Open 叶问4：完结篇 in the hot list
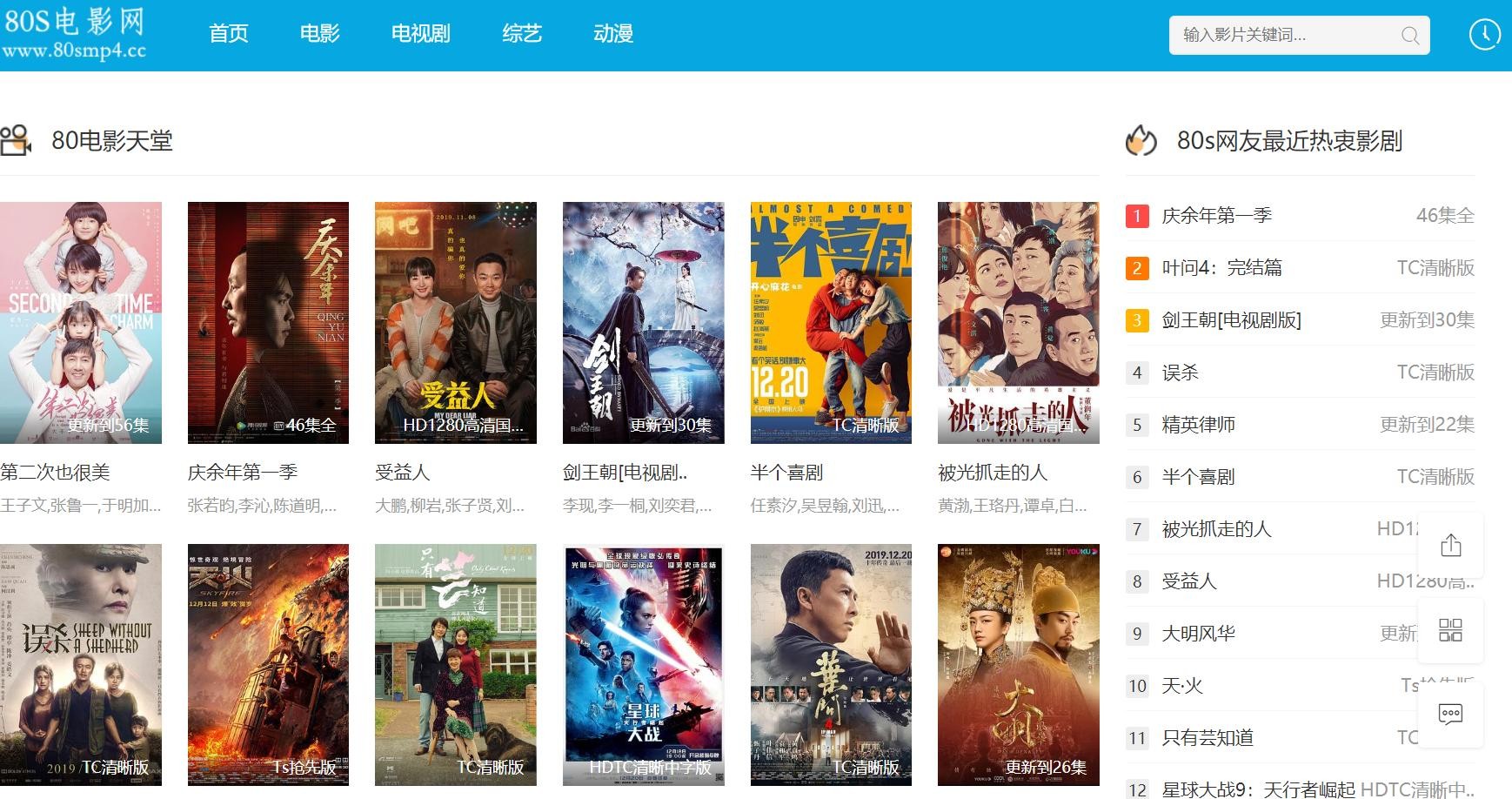This screenshot has height=799, width=1512. click(1221, 268)
